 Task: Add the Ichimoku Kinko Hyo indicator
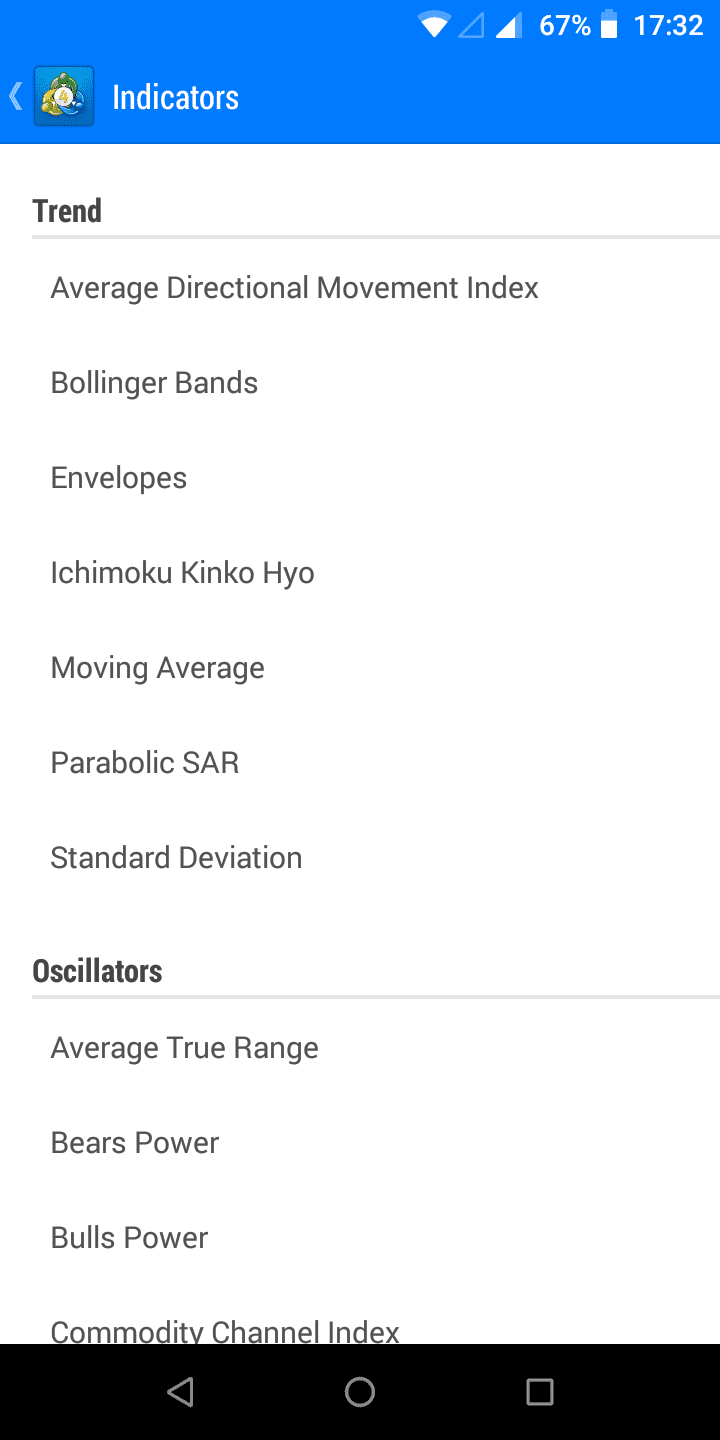(x=182, y=573)
